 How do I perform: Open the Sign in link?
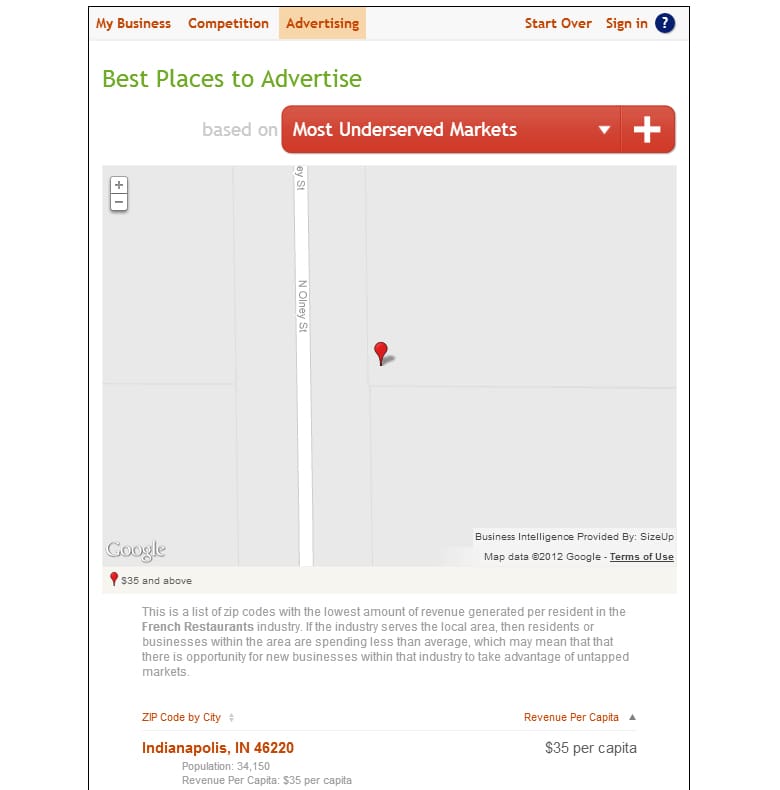(626, 23)
